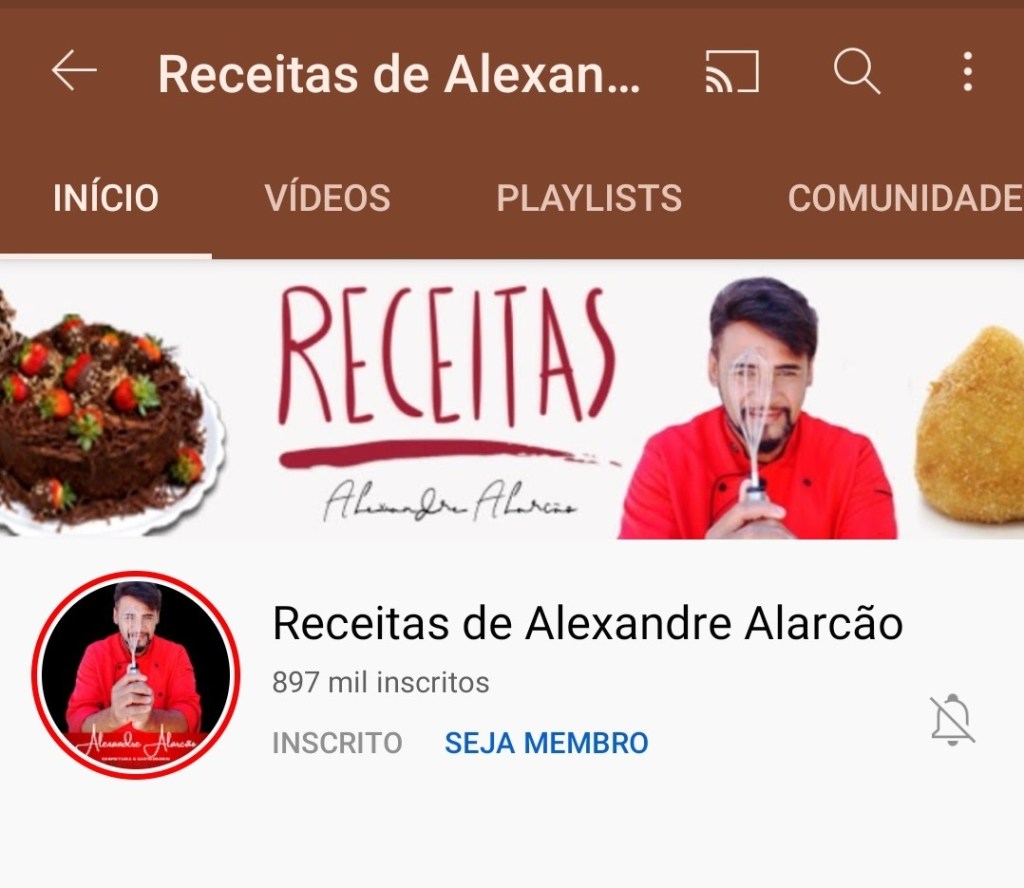Open the PLAYLISTS tab

(589, 198)
